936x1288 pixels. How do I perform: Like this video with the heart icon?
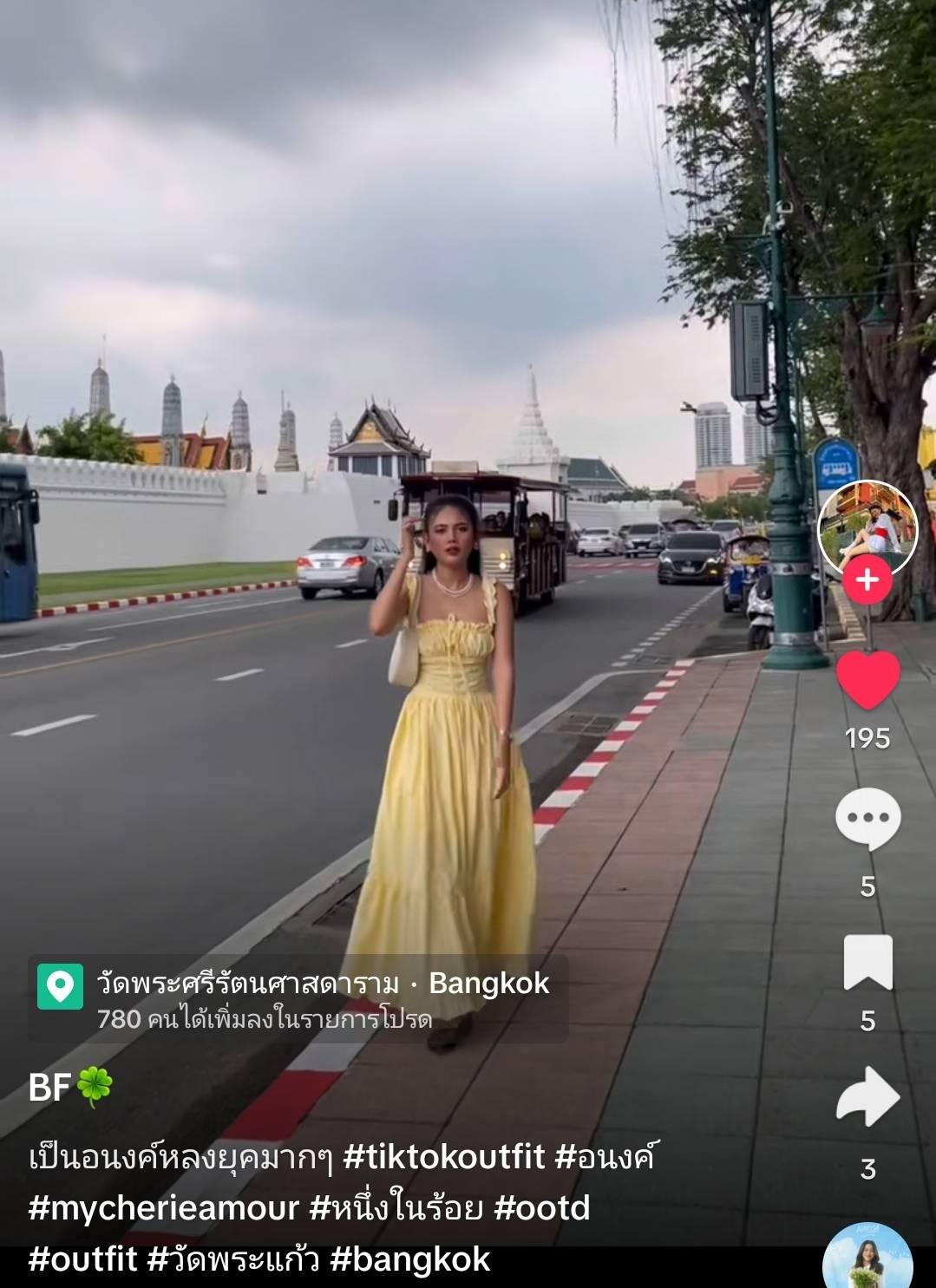tap(867, 680)
